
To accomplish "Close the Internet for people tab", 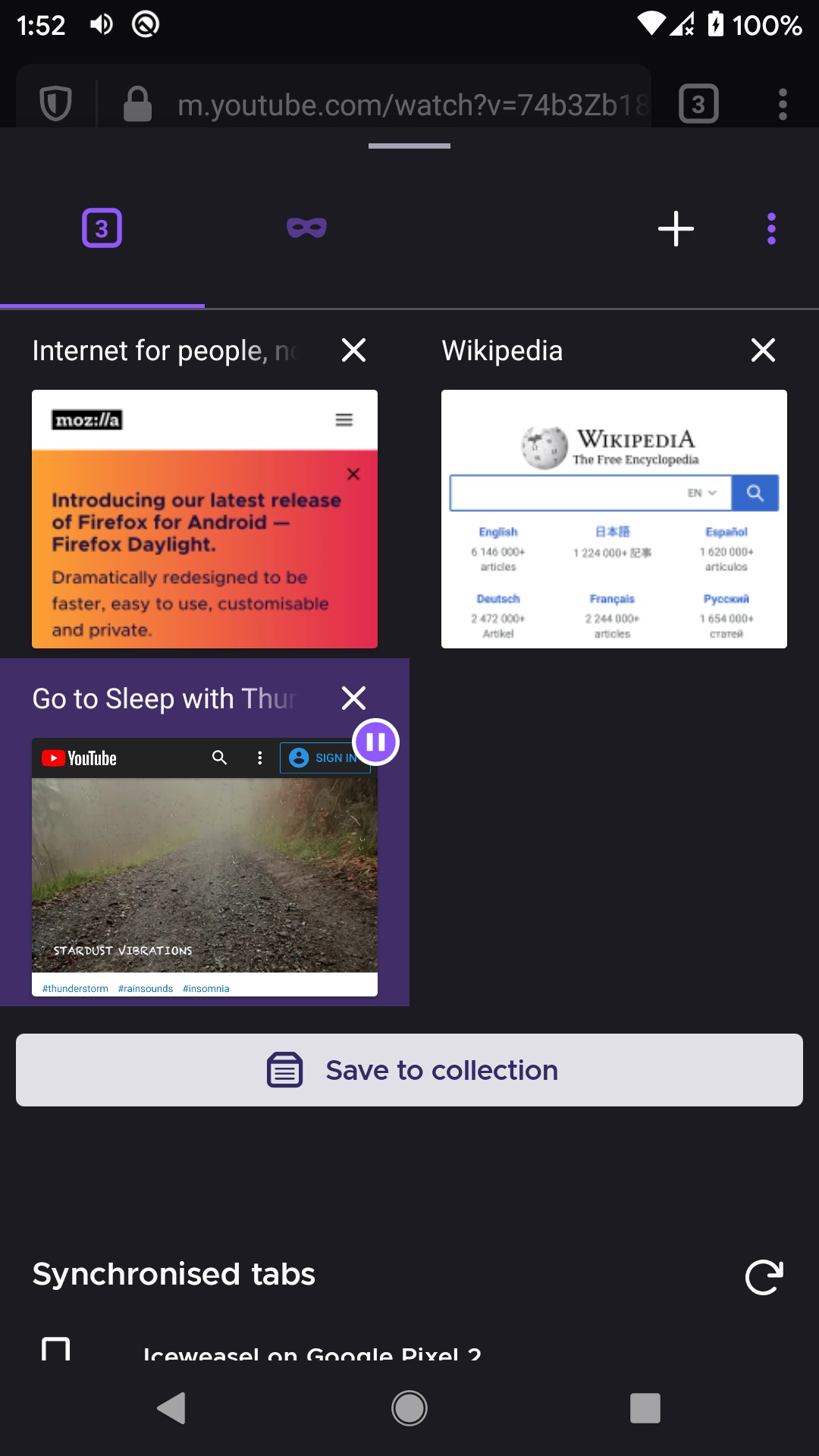I will point(353,350).
